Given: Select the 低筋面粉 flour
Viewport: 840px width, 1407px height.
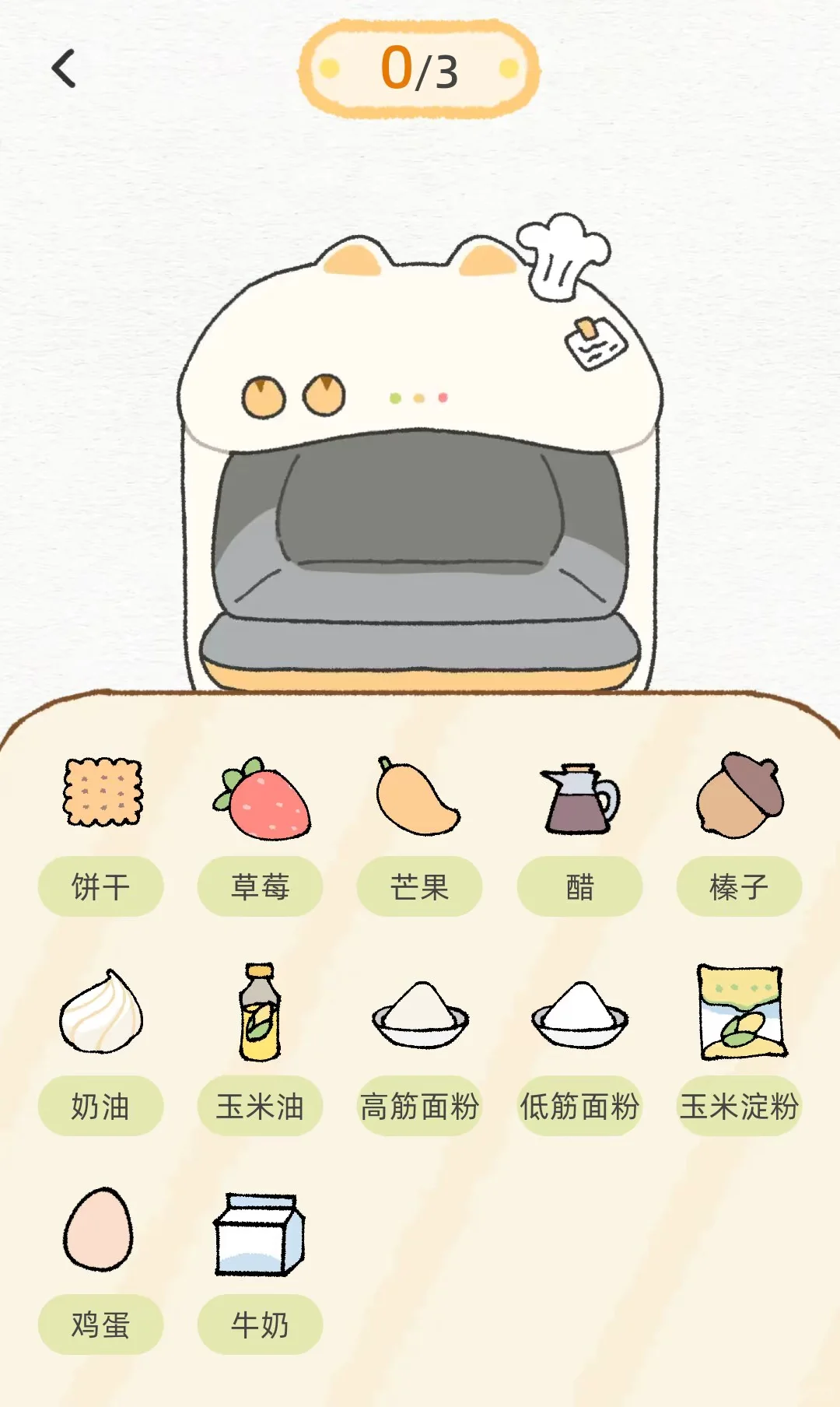Looking at the screenshot, I should 579,1015.
